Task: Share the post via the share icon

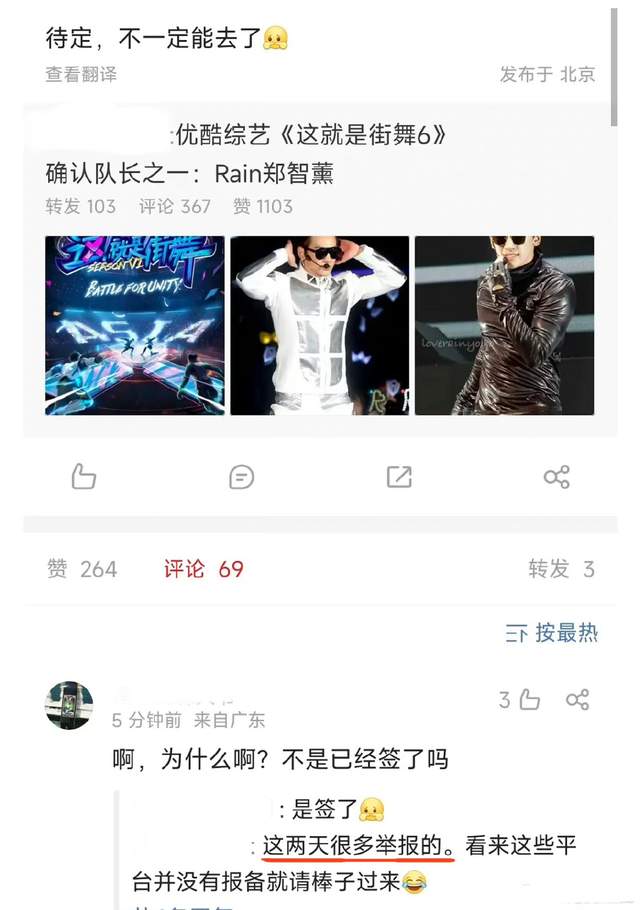Action: pos(556,477)
